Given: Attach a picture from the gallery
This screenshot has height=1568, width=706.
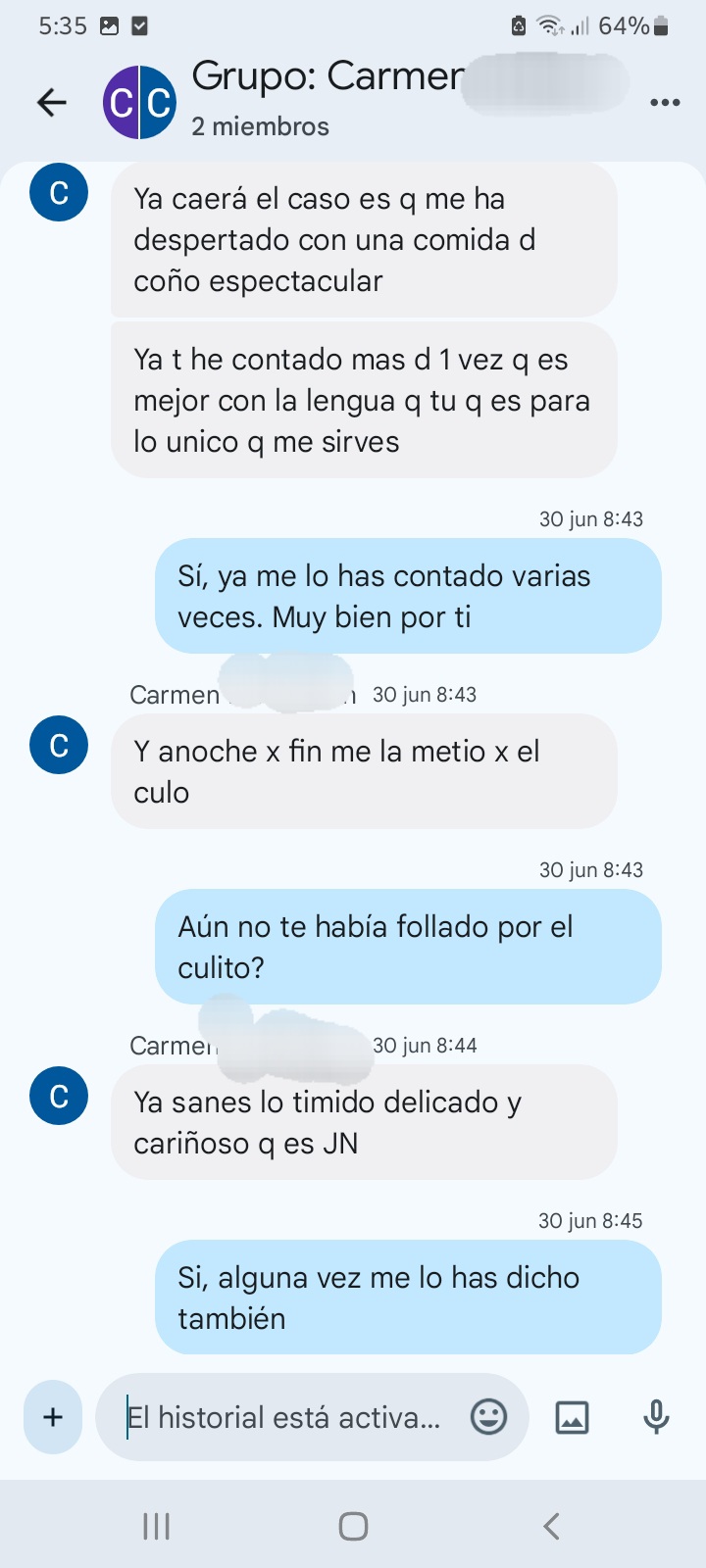Looking at the screenshot, I should [572, 1417].
